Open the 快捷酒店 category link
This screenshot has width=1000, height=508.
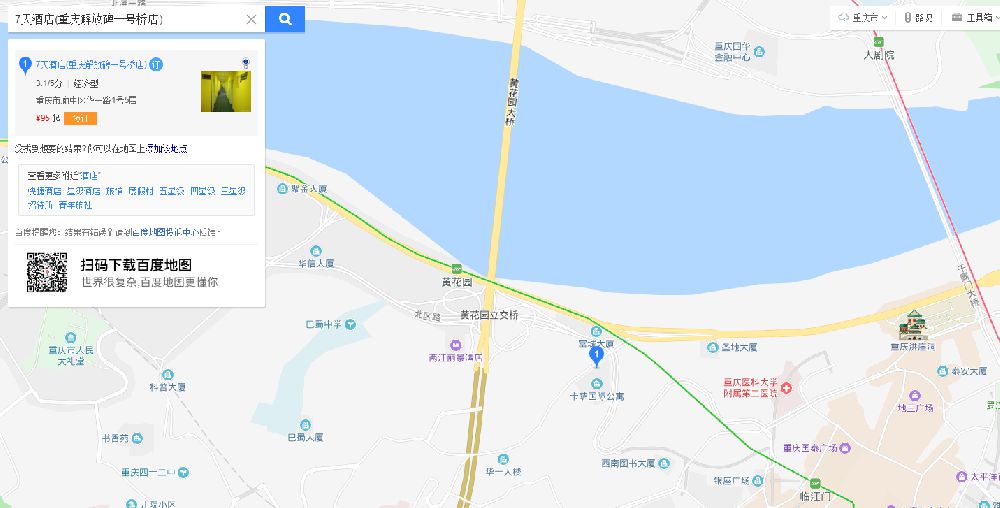pyautogui.click(x=44, y=190)
